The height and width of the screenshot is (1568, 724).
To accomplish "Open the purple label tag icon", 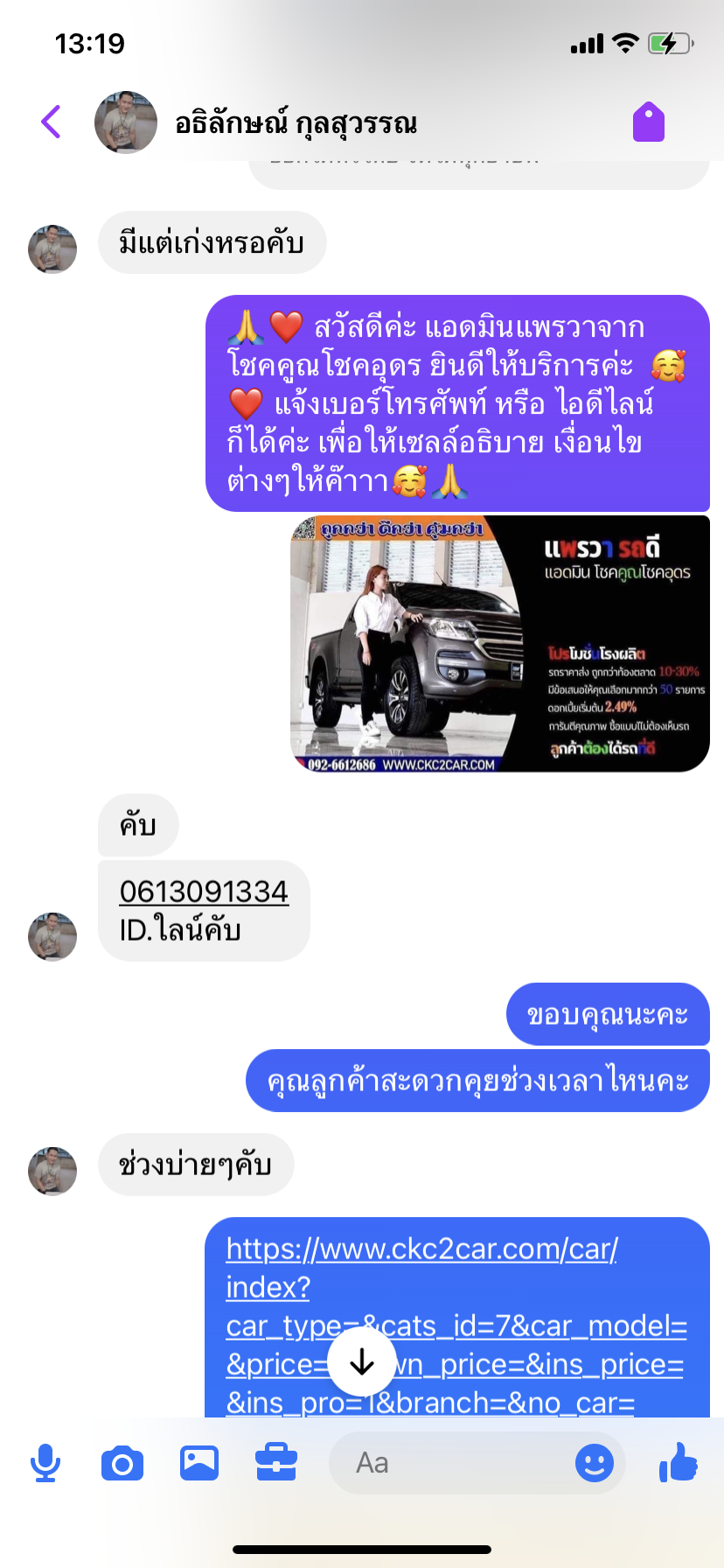I will [649, 122].
